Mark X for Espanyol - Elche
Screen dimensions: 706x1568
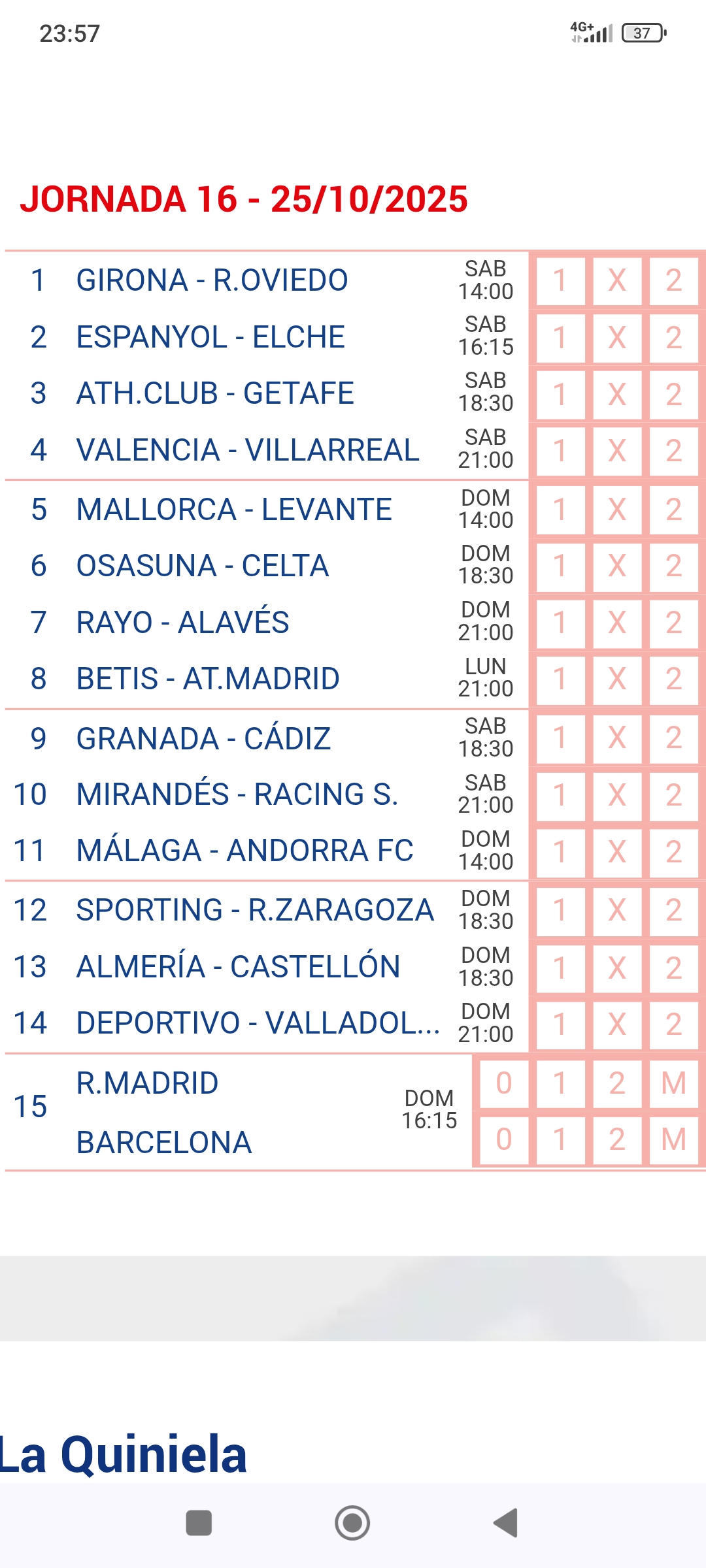(617, 338)
